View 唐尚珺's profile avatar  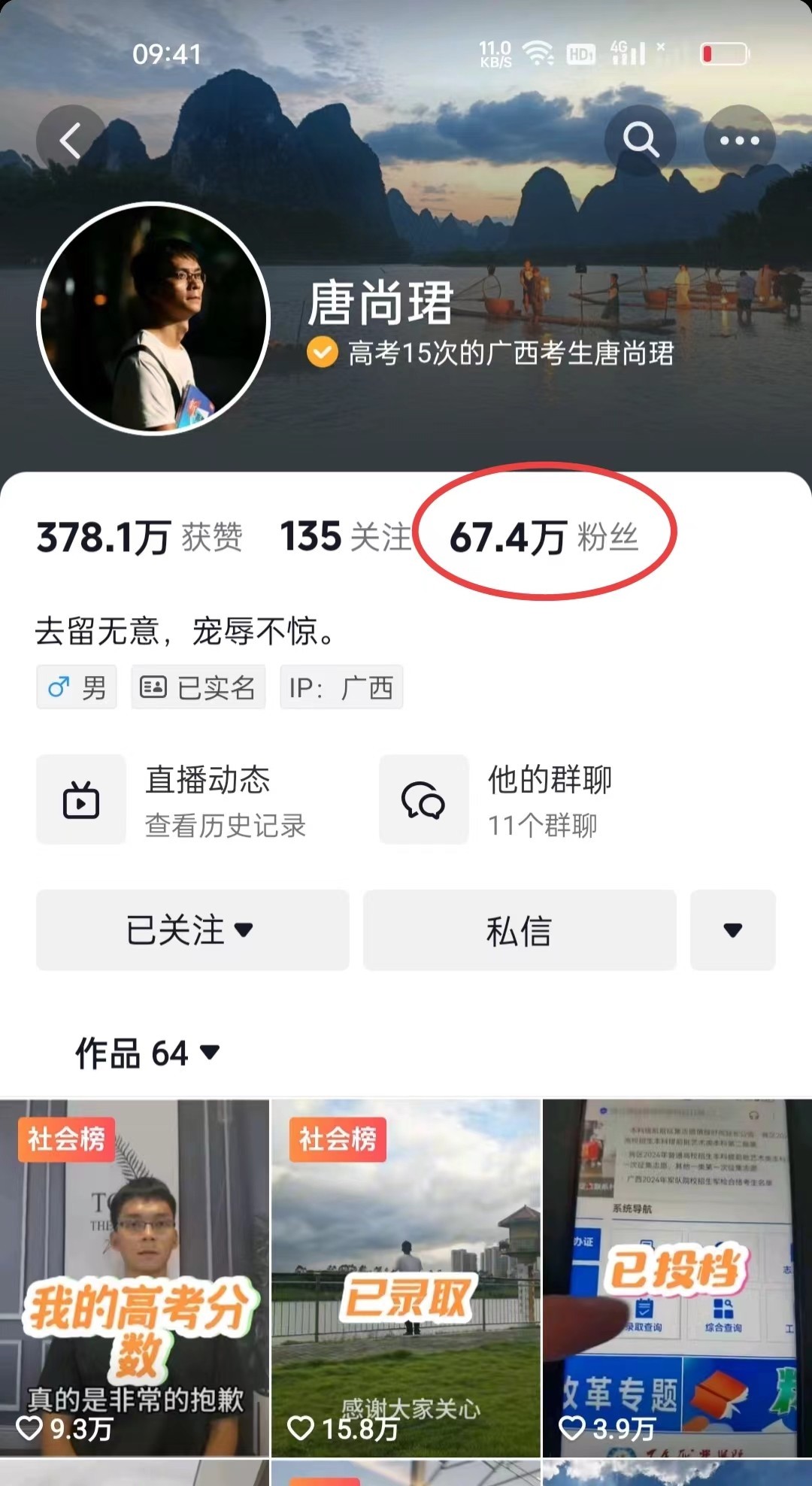pyautogui.click(x=153, y=319)
